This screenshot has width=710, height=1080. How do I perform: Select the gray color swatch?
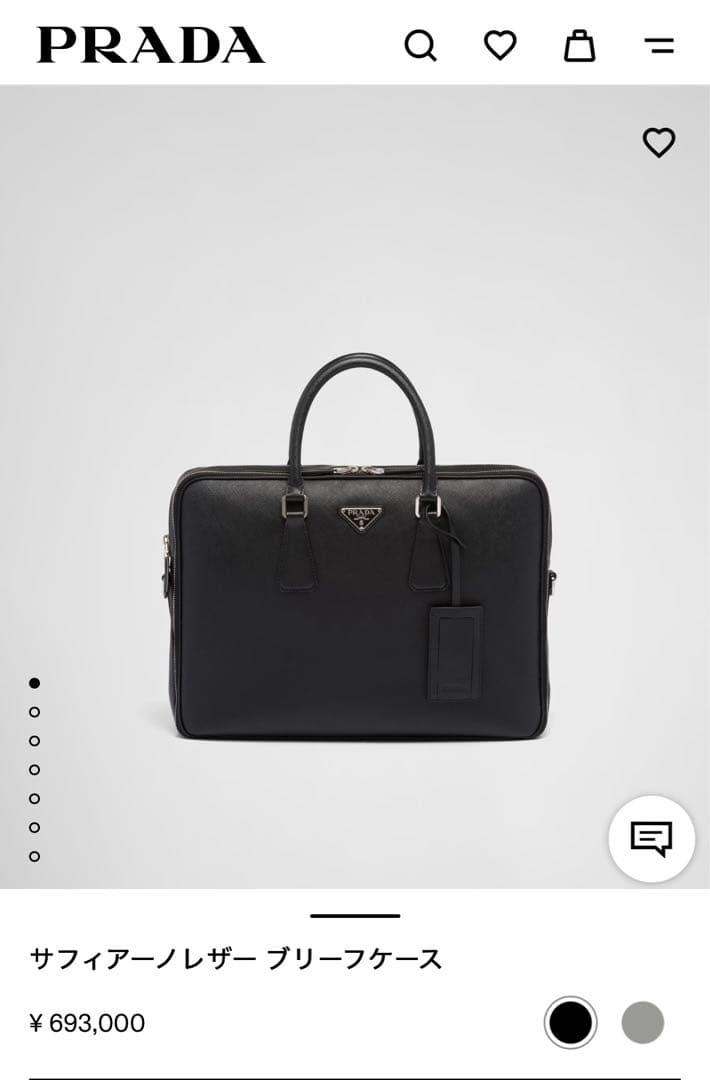point(642,1023)
